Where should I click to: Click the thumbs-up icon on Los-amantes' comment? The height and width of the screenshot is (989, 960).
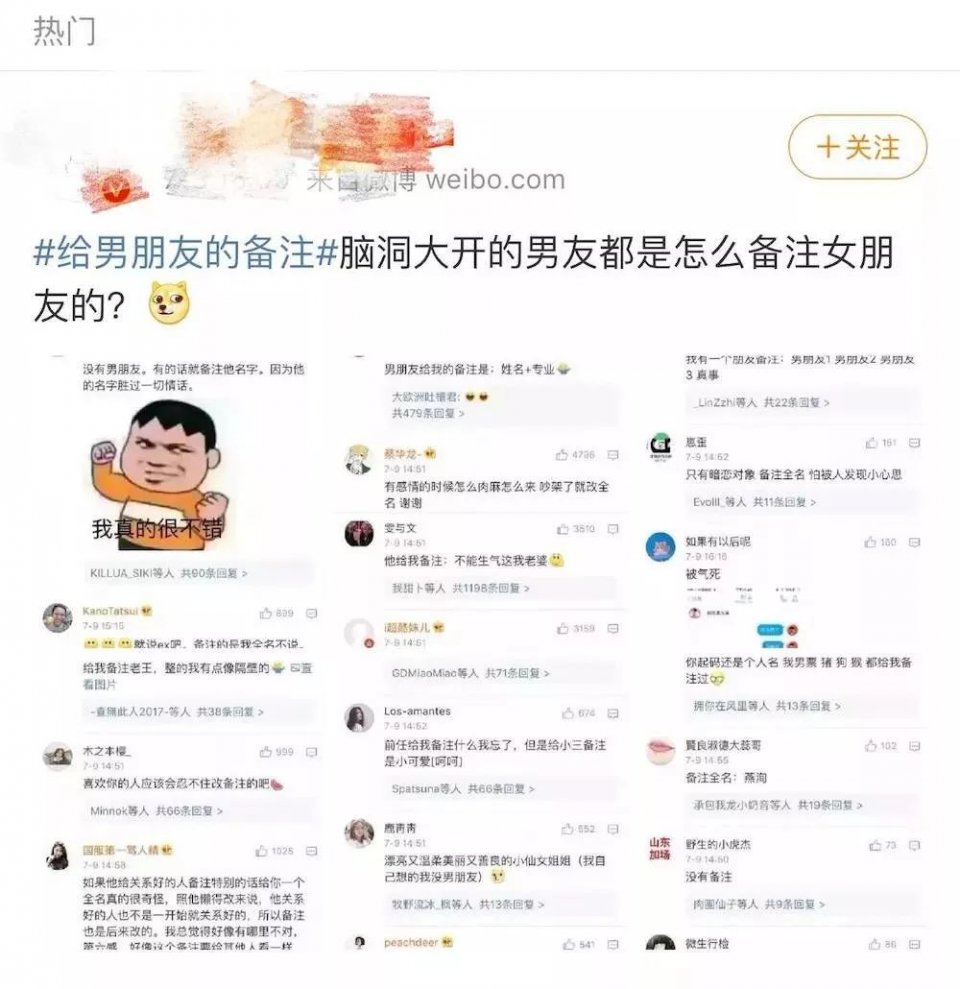point(570,712)
